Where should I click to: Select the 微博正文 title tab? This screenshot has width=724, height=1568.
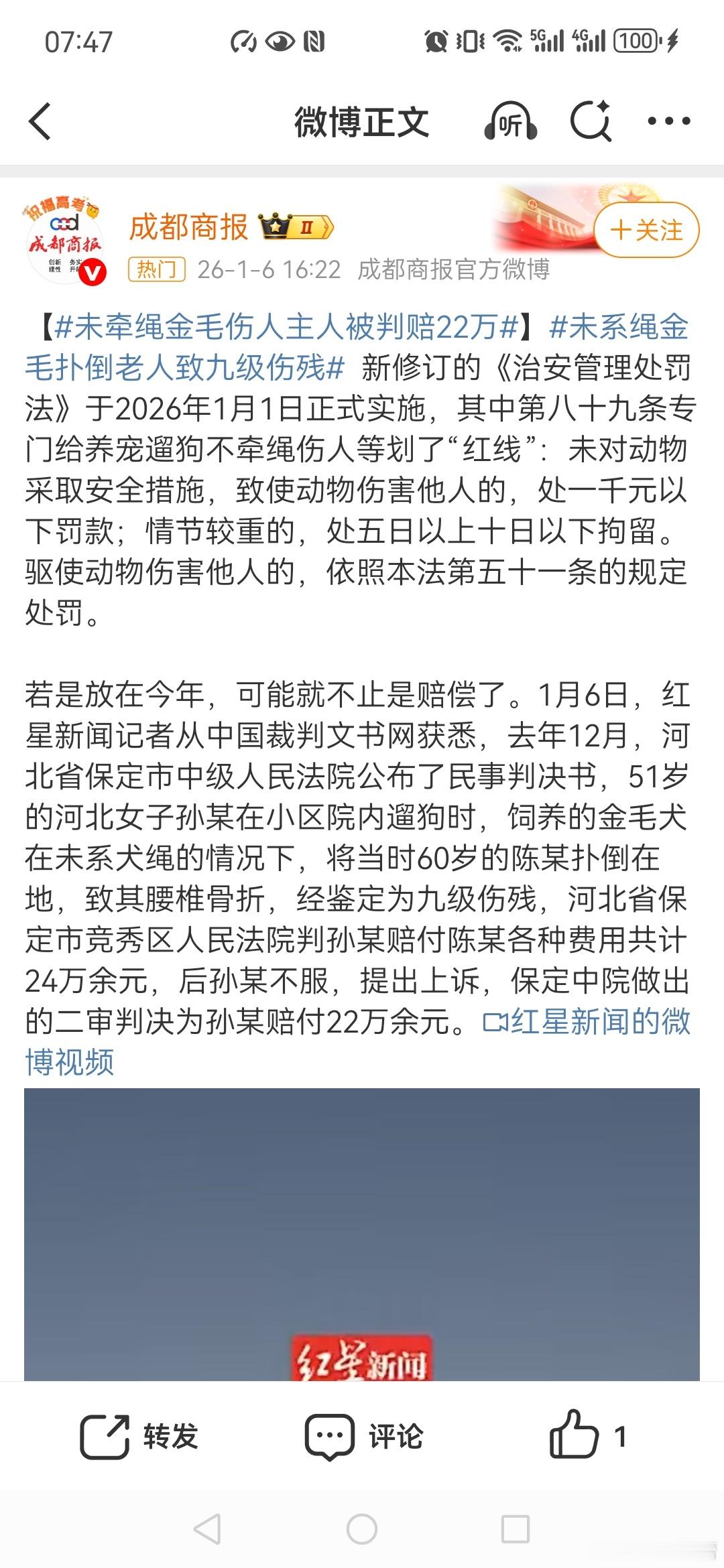click(362, 119)
